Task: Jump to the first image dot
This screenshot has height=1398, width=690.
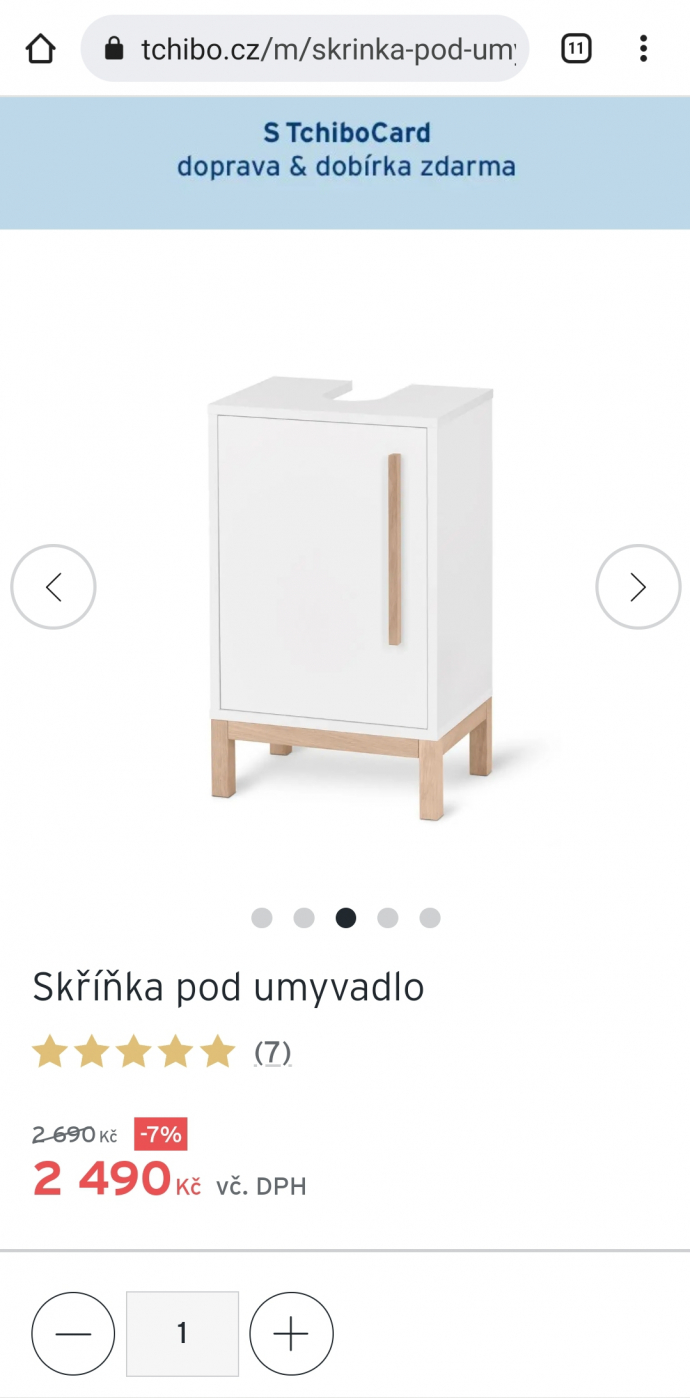Action: [x=262, y=918]
